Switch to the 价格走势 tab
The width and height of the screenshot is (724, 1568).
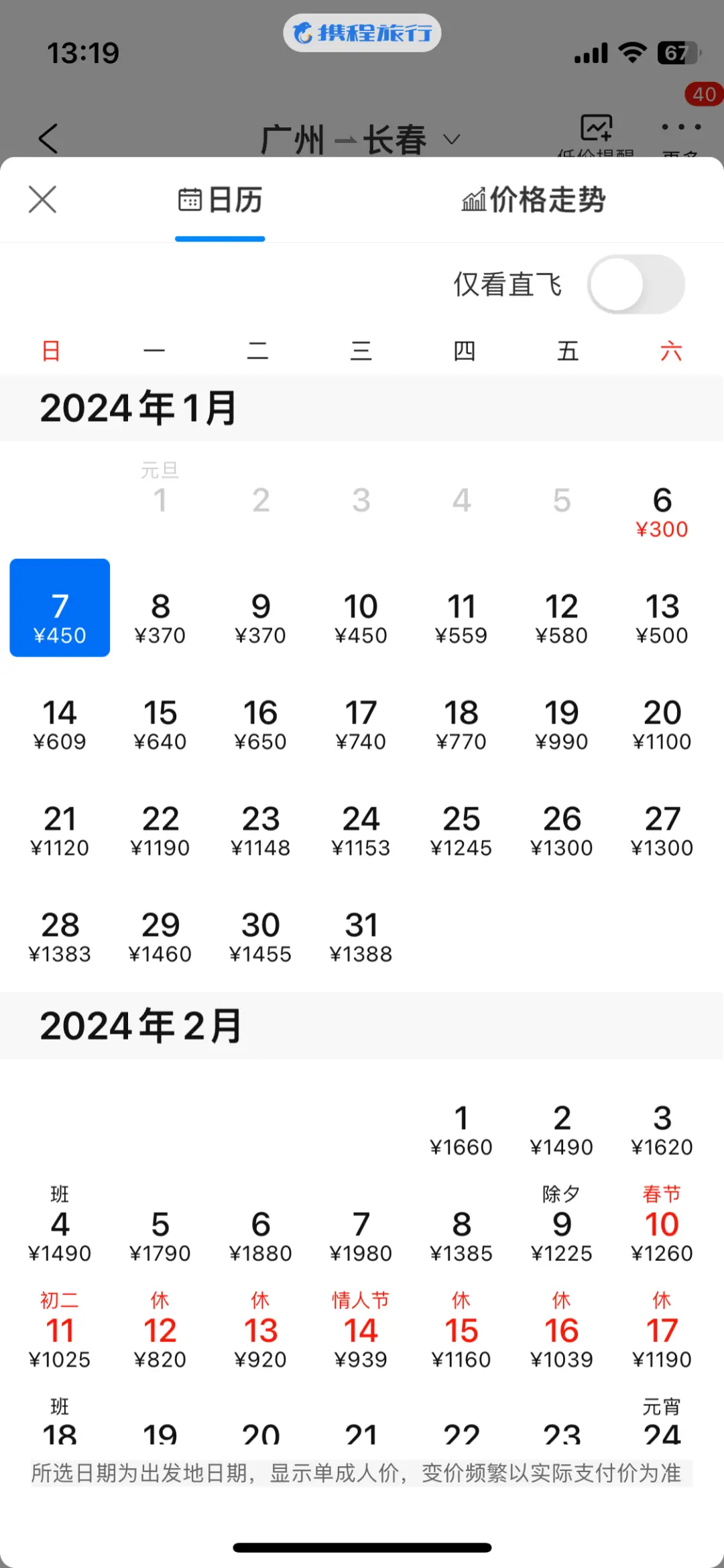[x=533, y=199]
